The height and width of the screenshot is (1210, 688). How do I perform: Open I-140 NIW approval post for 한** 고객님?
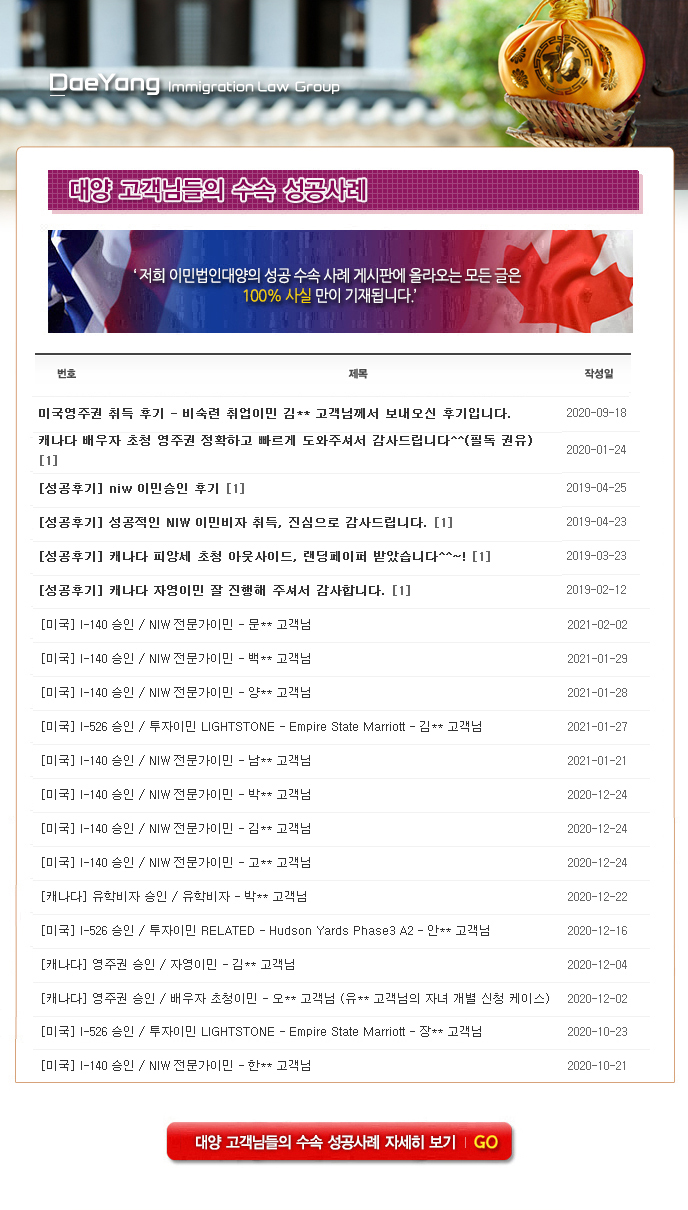coord(176,1066)
